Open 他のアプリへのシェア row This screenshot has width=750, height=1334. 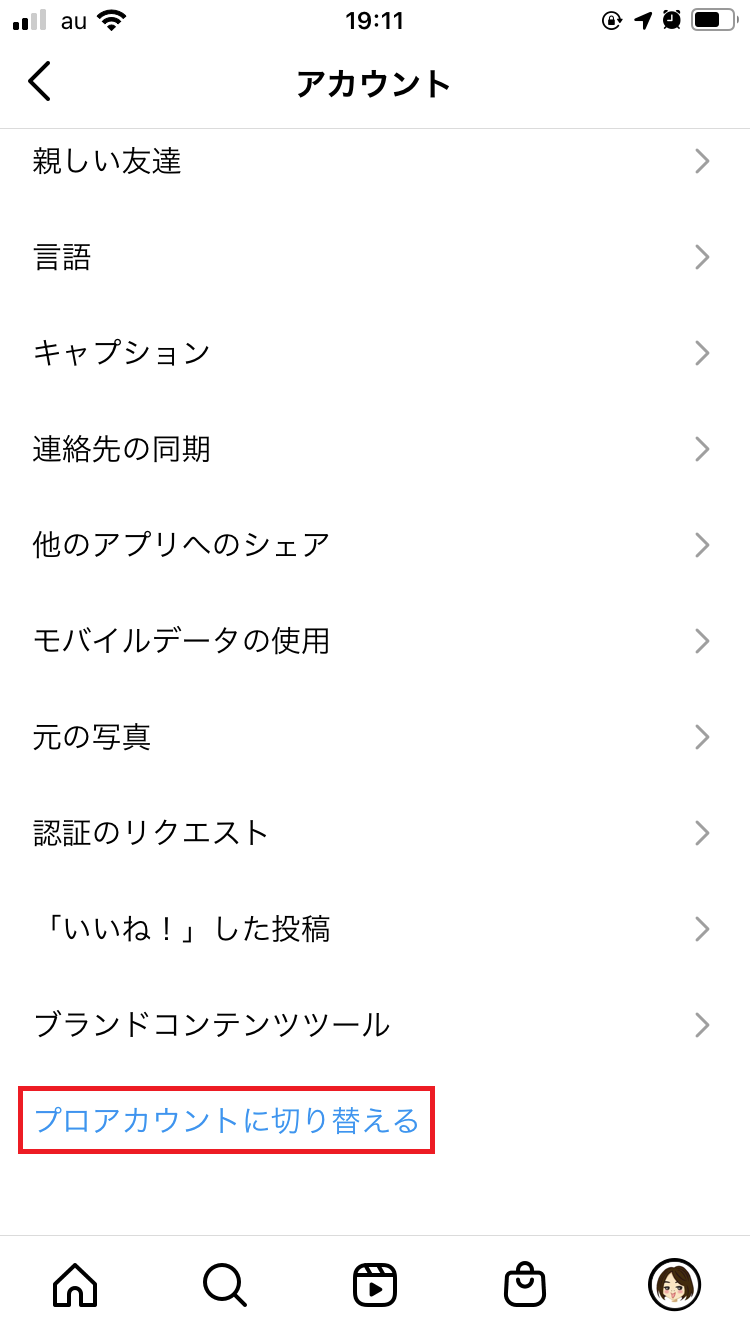tap(375, 545)
